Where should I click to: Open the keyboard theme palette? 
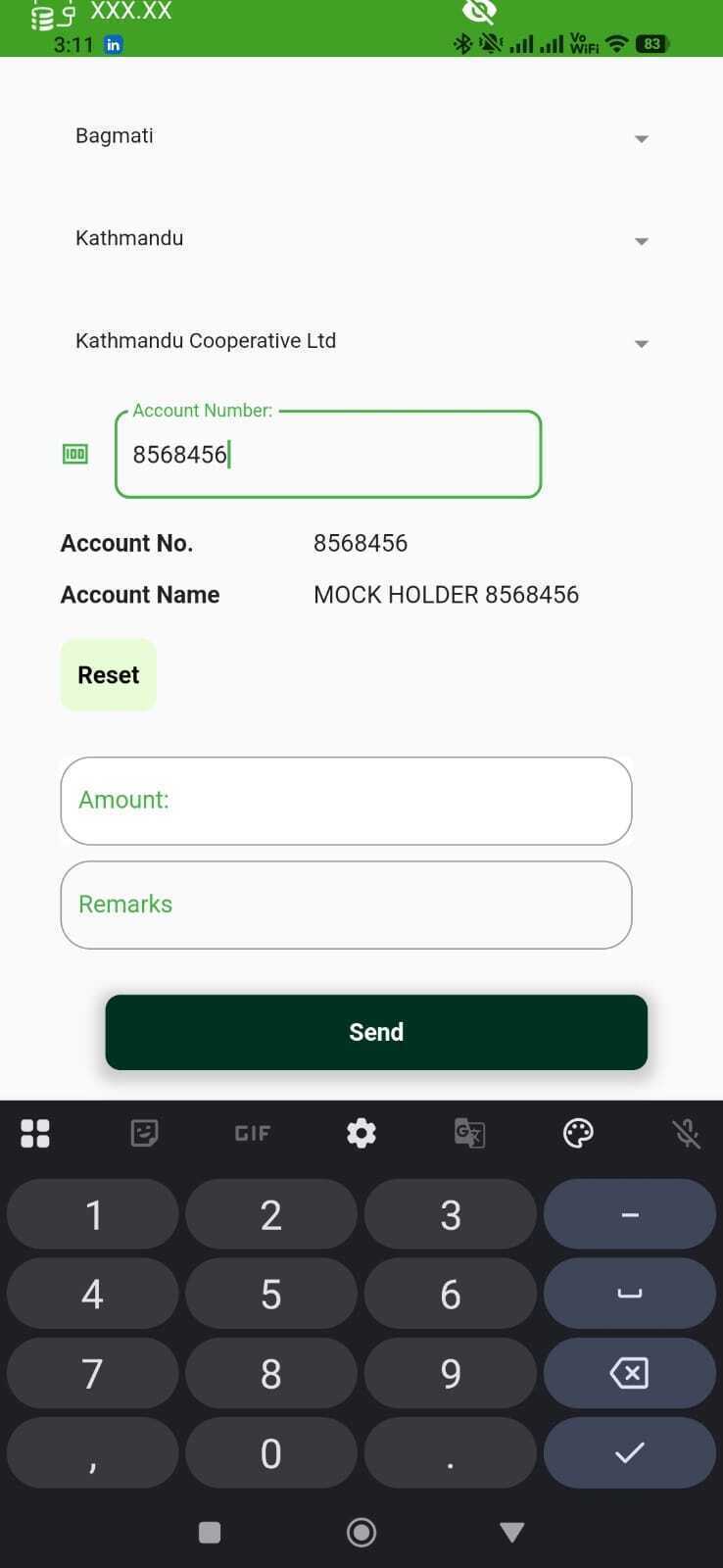click(x=578, y=1134)
